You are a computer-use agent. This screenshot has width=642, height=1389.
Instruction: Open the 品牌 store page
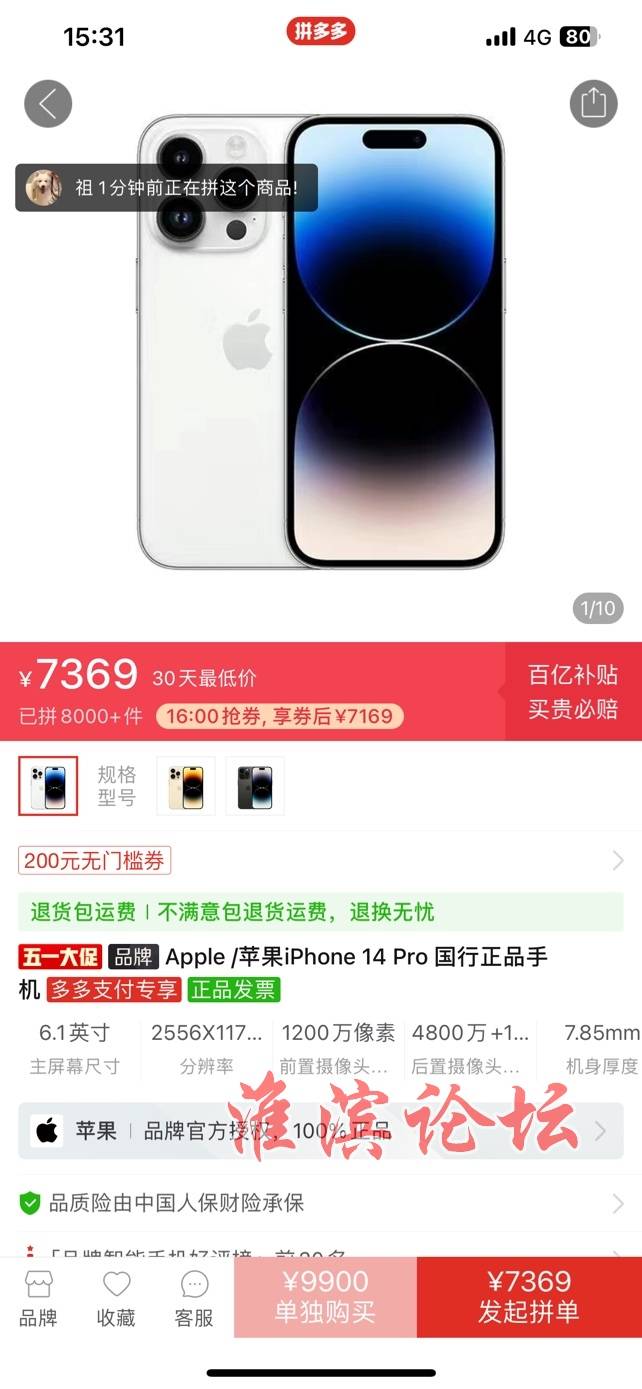tap(38, 1298)
